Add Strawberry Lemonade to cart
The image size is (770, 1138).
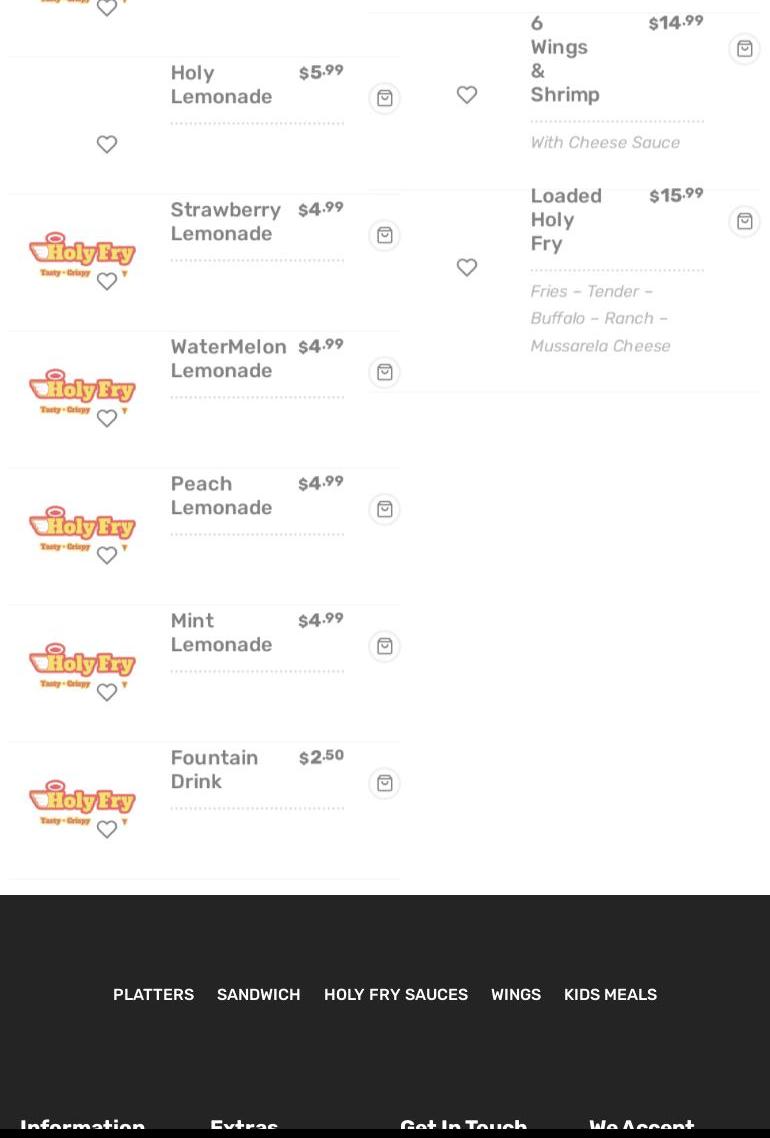coord(385,235)
